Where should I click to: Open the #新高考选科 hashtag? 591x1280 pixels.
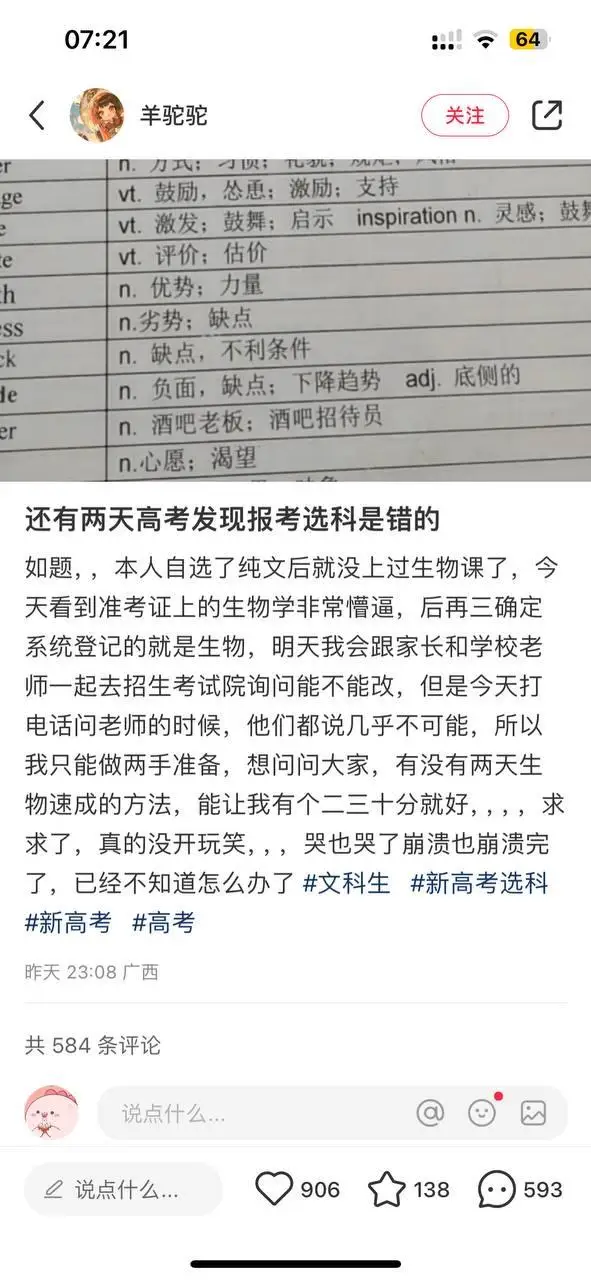click(479, 884)
